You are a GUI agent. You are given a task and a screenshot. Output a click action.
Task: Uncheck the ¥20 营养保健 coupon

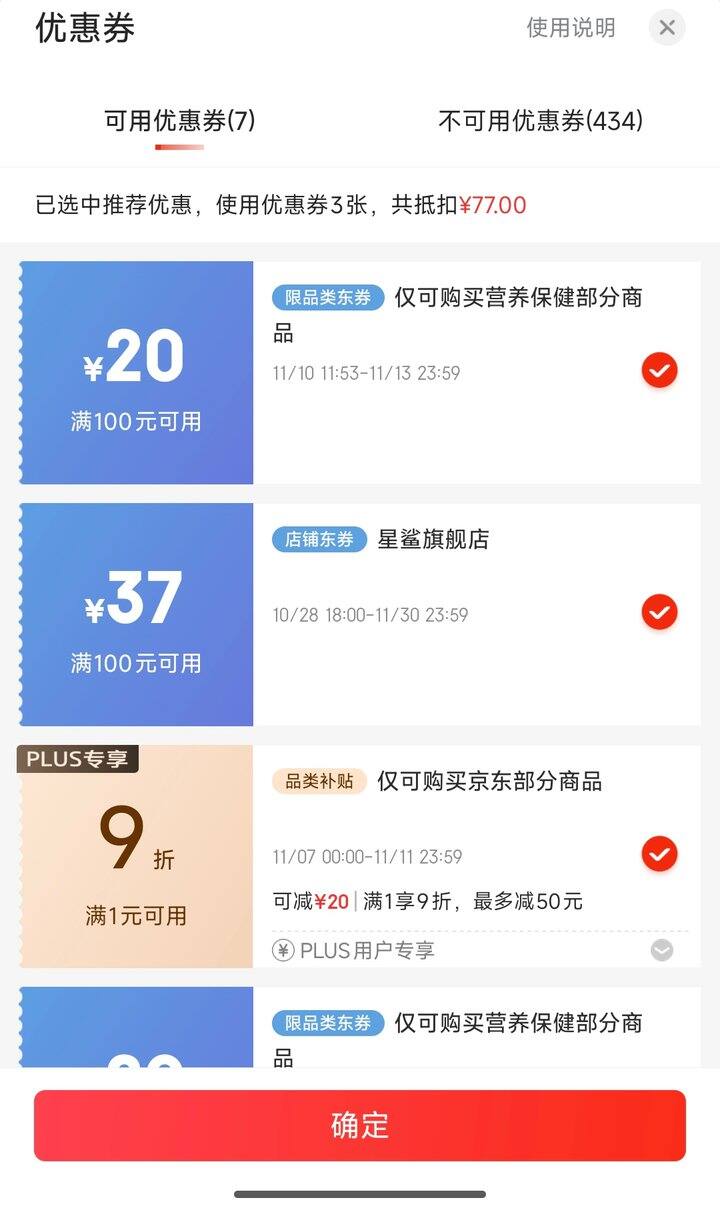pos(659,371)
